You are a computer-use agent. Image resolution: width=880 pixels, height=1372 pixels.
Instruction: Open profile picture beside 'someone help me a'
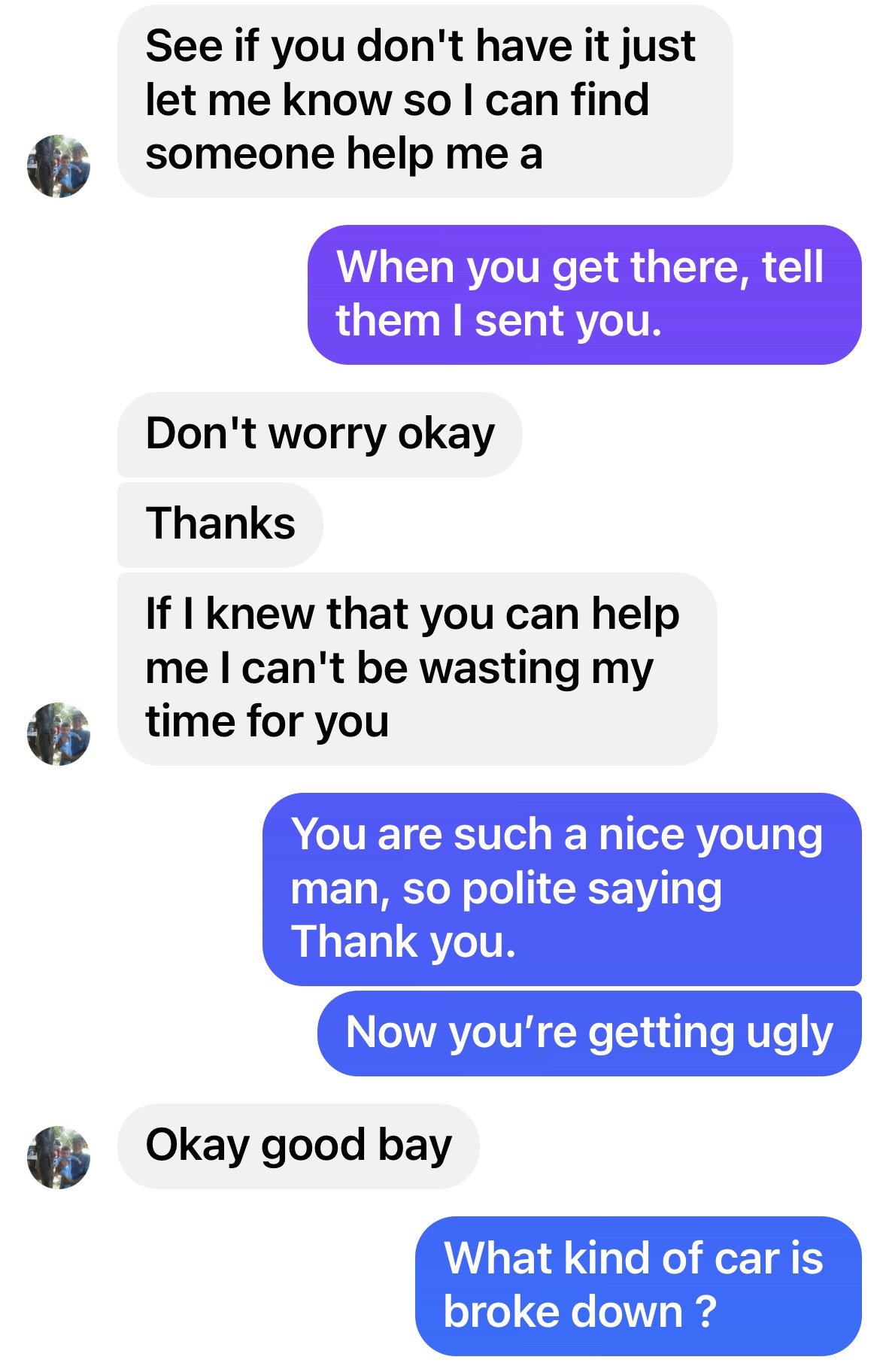click(x=59, y=166)
